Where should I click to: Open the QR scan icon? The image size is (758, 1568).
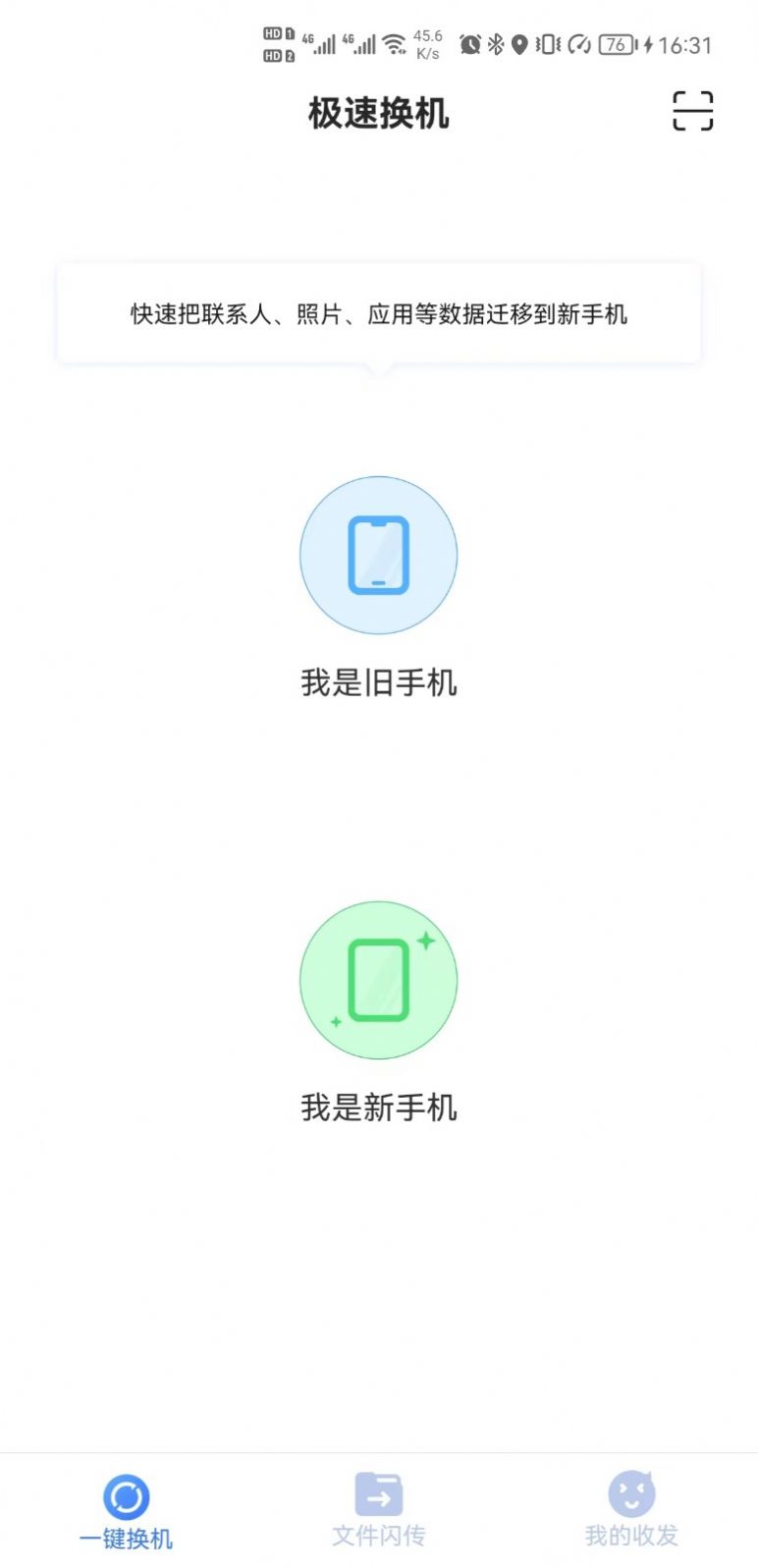point(692,111)
